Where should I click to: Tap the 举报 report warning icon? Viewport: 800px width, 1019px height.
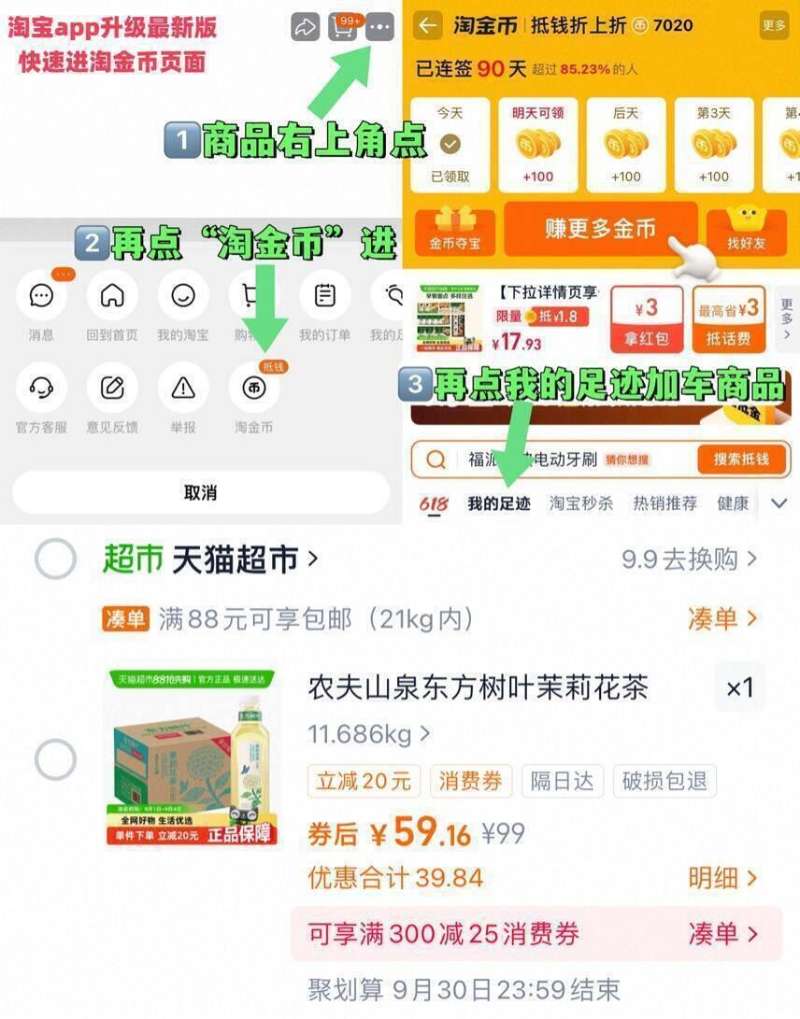pos(183,390)
